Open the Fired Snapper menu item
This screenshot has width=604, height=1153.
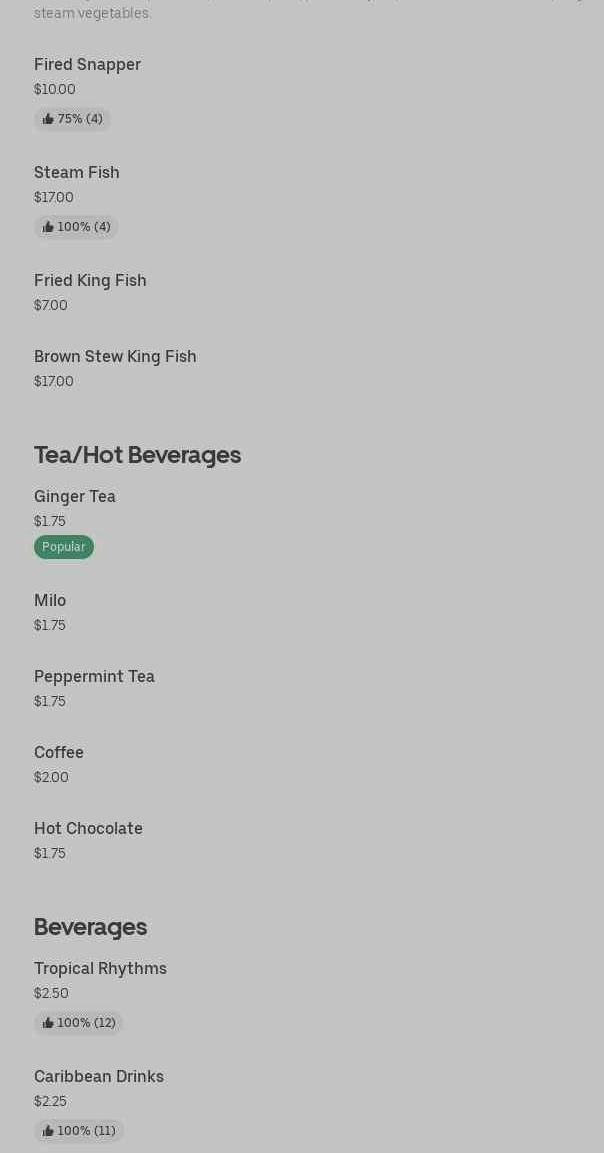point(88,65)
